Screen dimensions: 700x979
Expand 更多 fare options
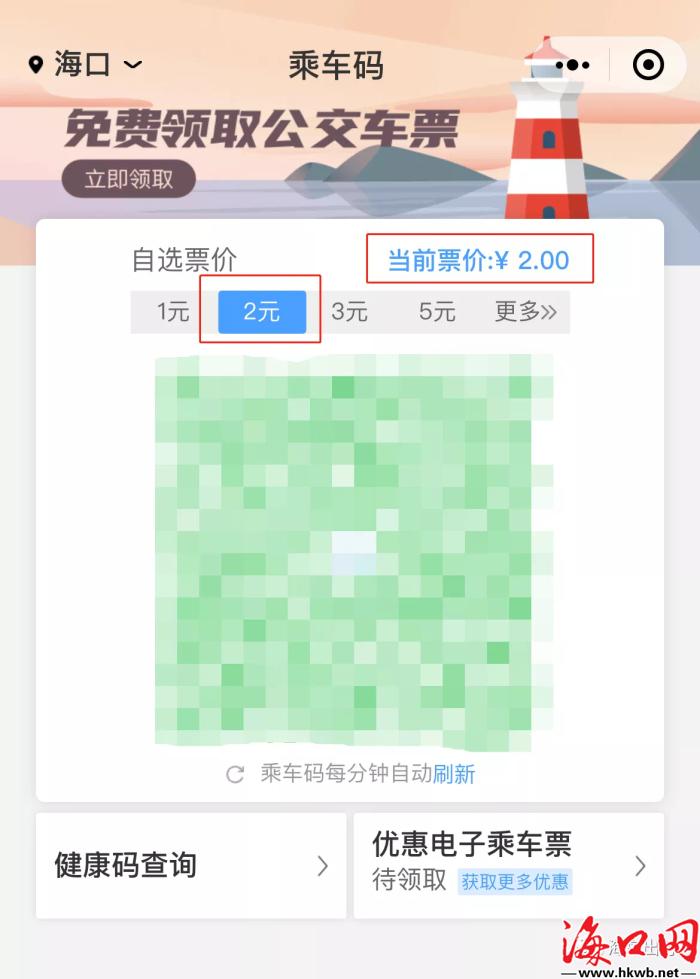525,312
